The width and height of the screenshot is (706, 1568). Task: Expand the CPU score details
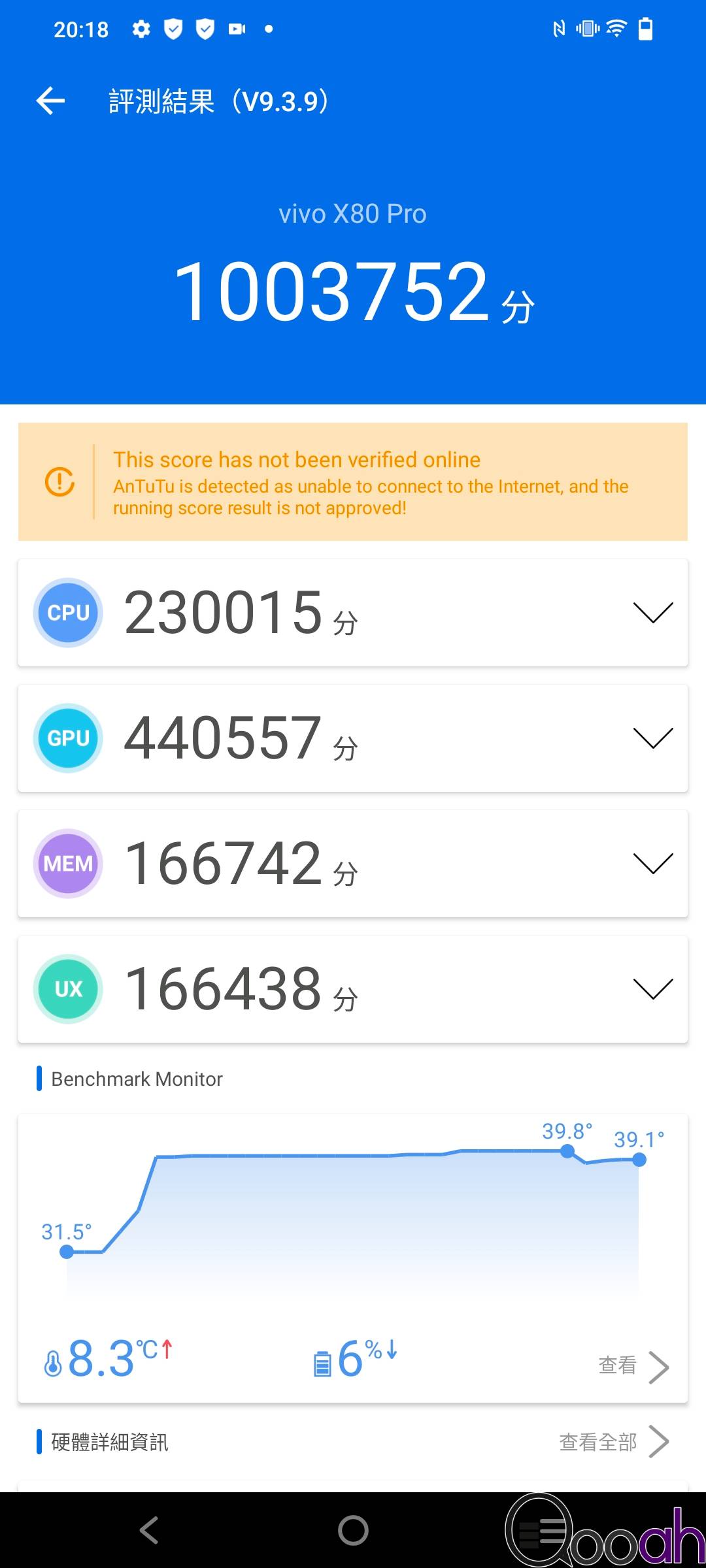pyautogui.click(x=653, y=613)
